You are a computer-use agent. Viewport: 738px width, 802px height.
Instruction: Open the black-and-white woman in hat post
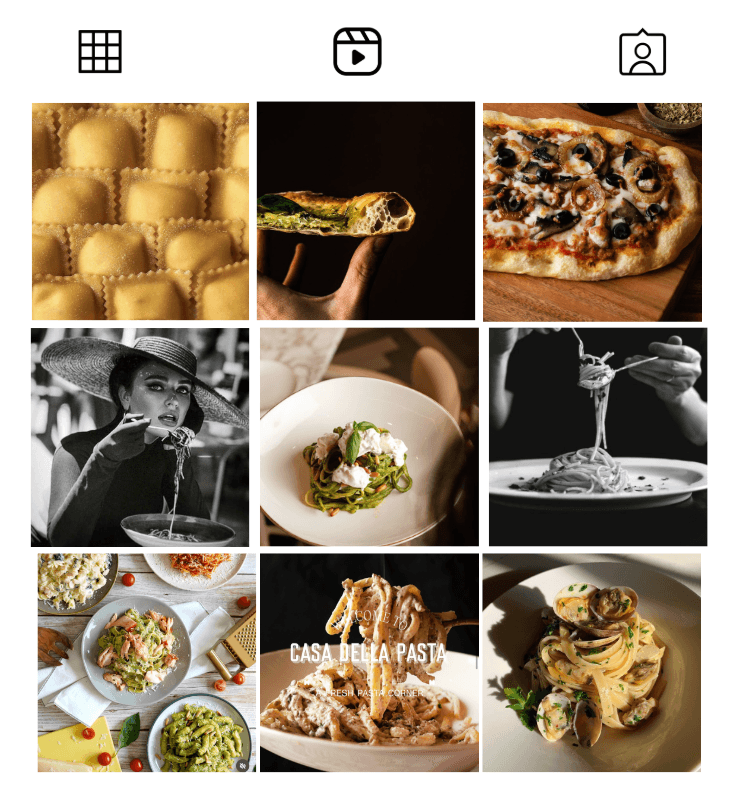[140, 437]
